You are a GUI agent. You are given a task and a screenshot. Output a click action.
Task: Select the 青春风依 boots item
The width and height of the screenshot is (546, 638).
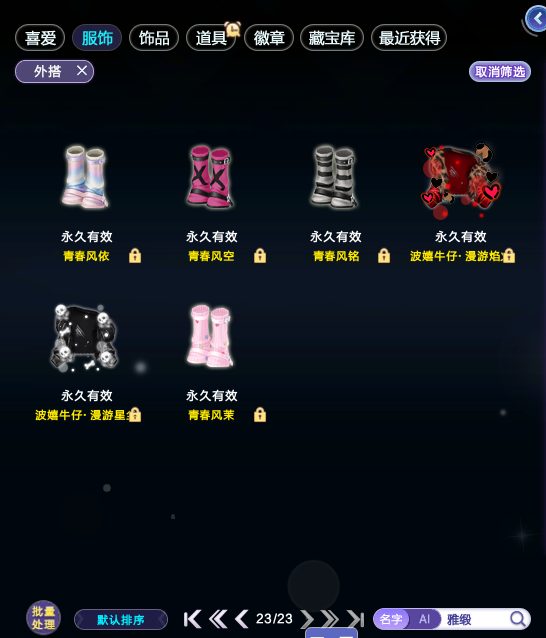click(85, 177)
